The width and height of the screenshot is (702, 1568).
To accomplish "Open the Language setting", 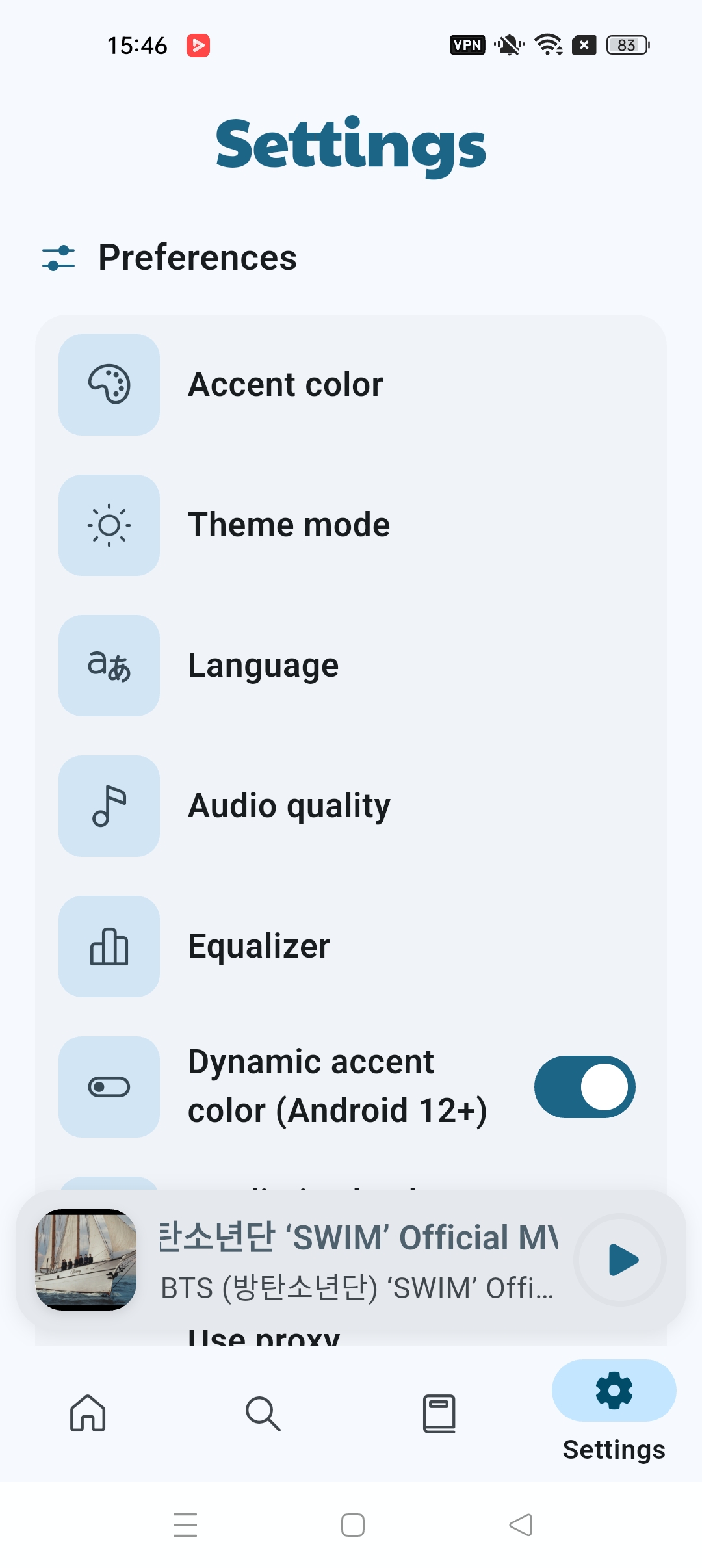I will [x=351, y=666].
